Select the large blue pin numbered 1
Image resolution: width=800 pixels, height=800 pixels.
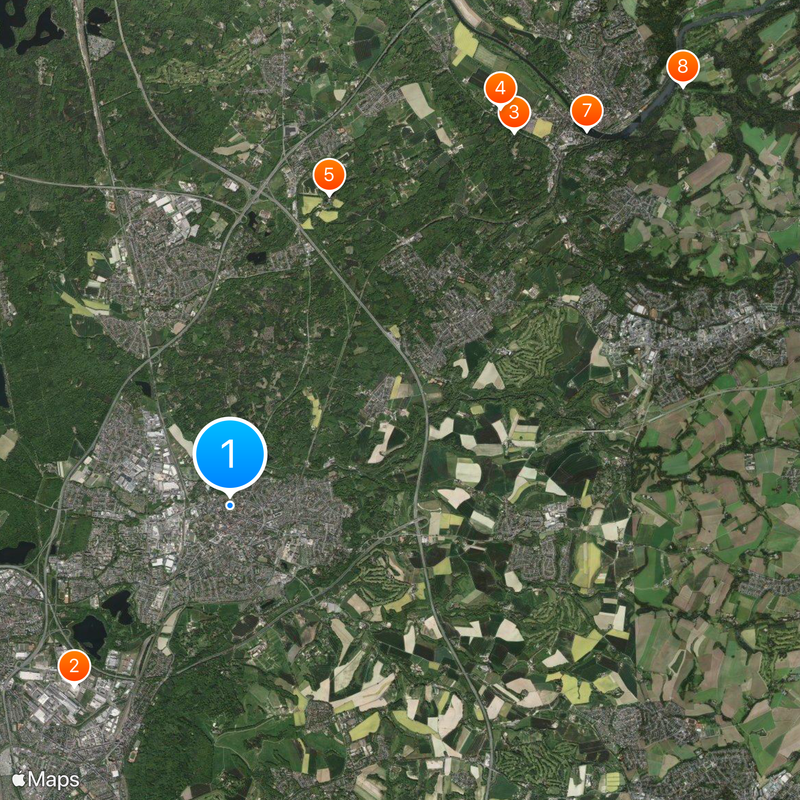(230, 454)
